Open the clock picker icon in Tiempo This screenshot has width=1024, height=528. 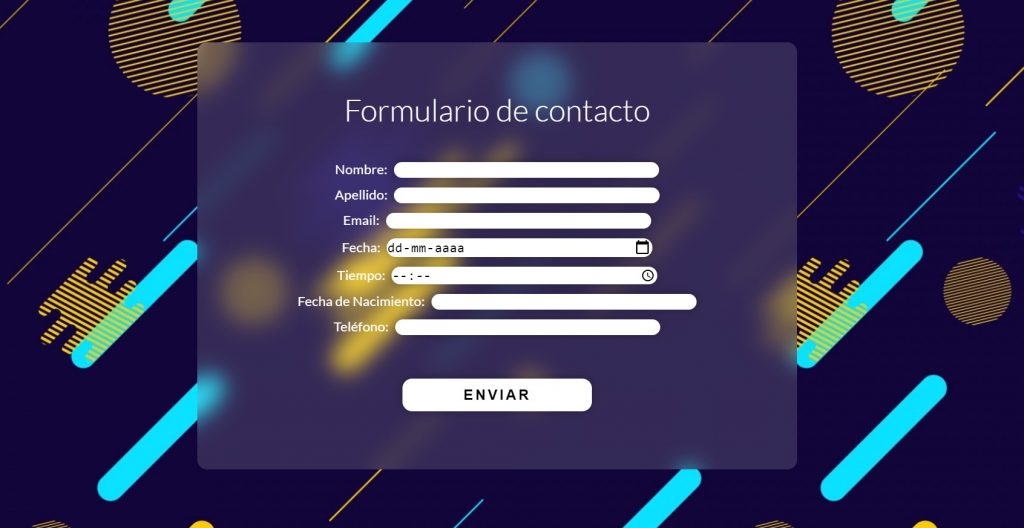[x=647, y=275]
